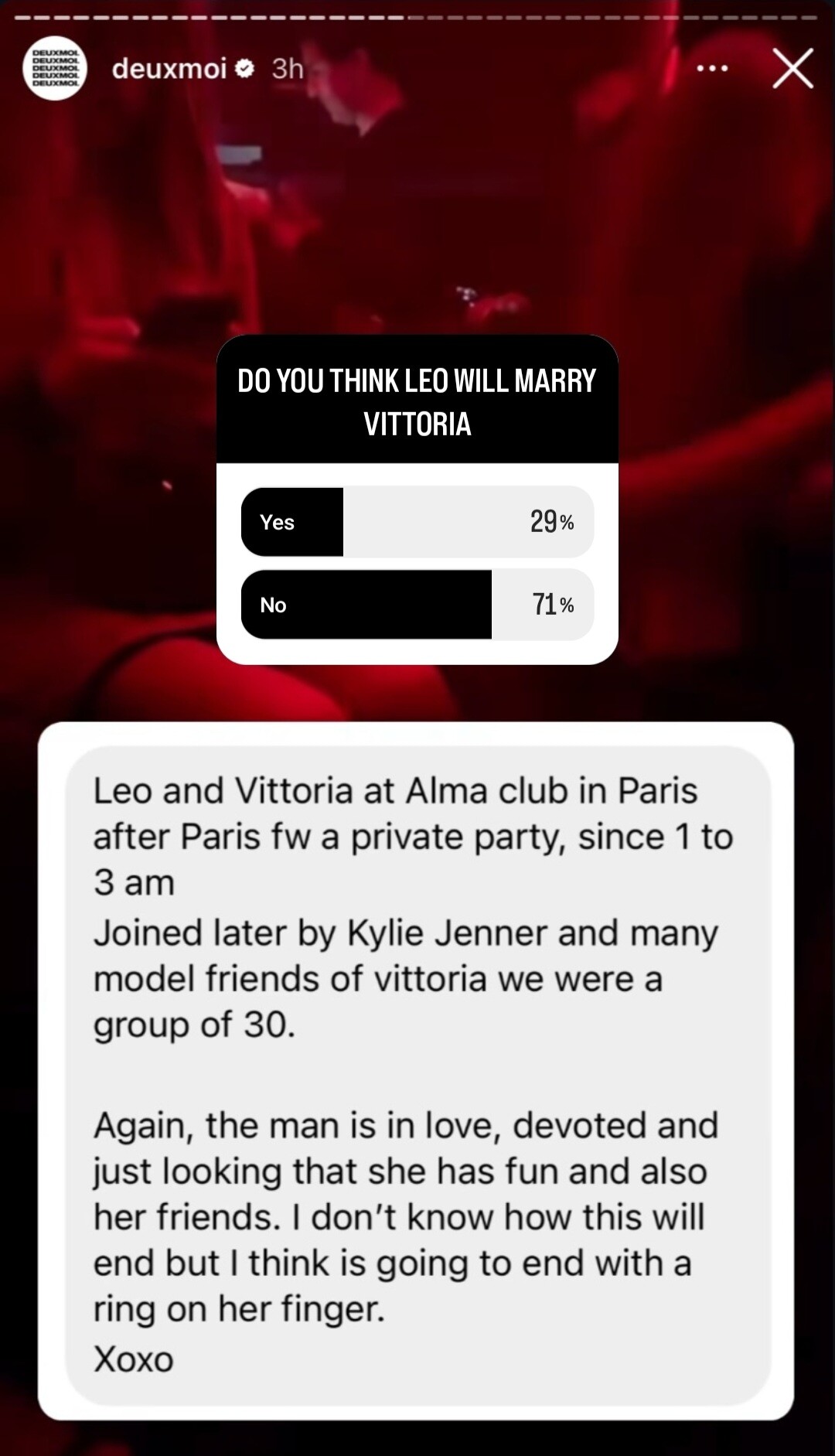The image size is (835, 1456).
Task: Open deuxmoi profile from avatar
Action: point(55,68)
